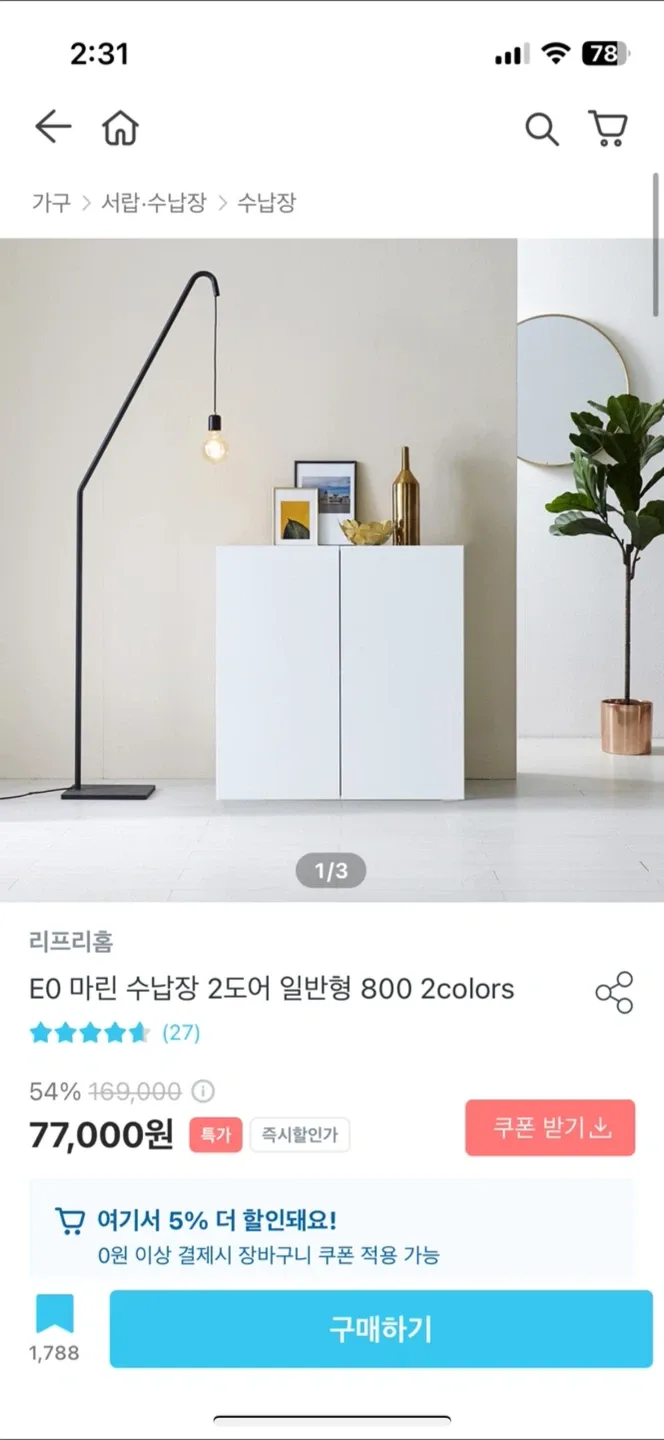Bookmark this product
The image size is (664, 1440).
click(x=54, y=1314)
